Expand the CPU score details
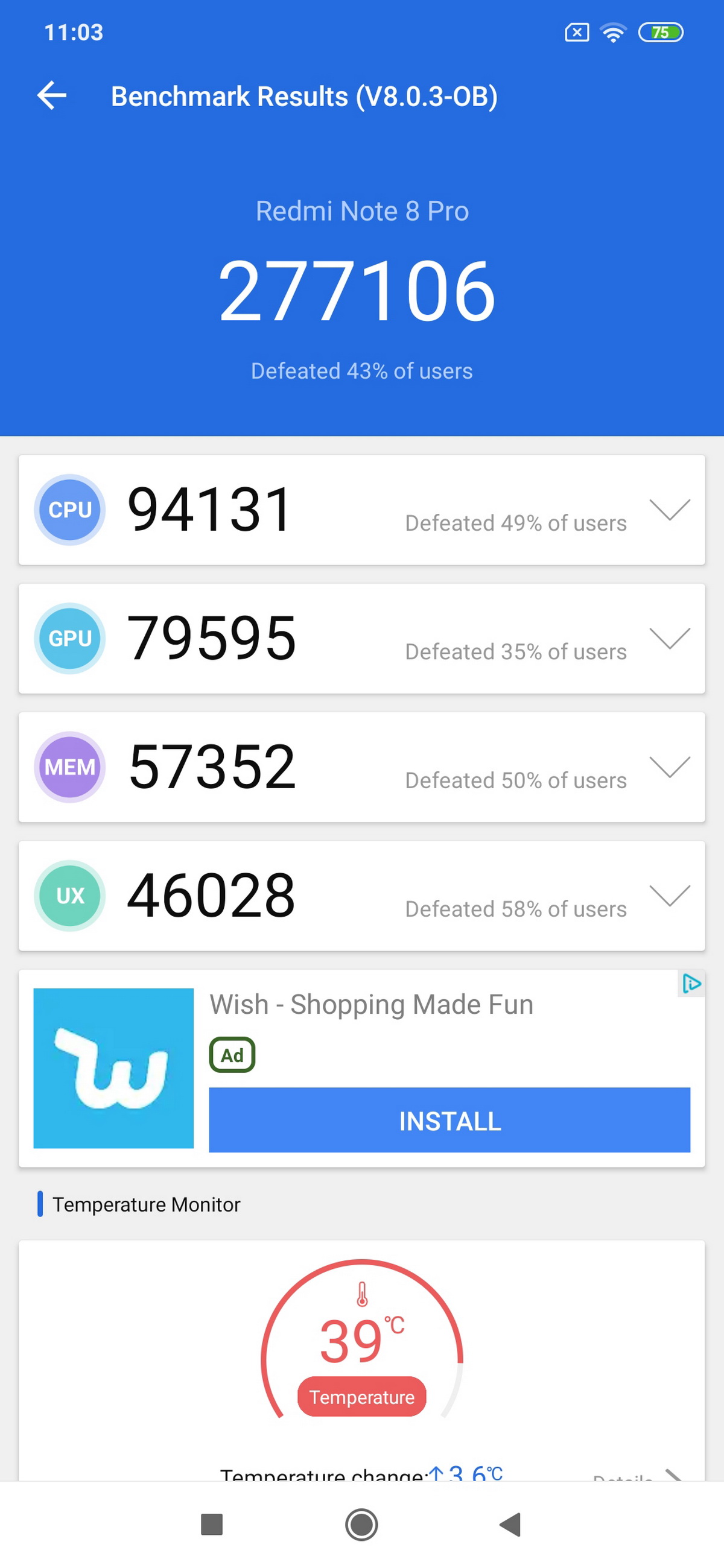The height and width of the screenshot is (1568, 724). coord(669,510)
